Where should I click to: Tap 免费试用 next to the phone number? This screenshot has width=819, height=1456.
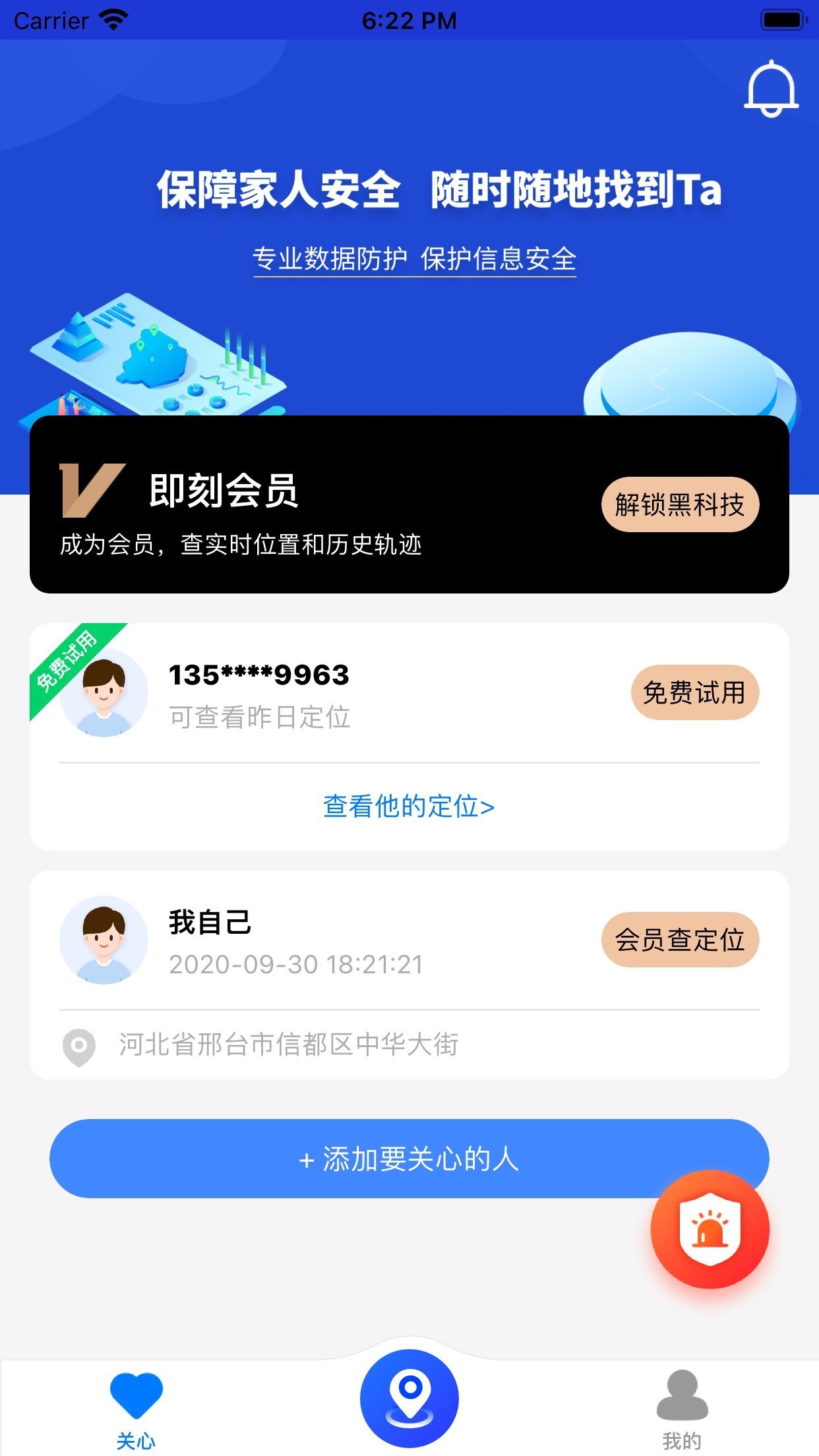point(697,692)
